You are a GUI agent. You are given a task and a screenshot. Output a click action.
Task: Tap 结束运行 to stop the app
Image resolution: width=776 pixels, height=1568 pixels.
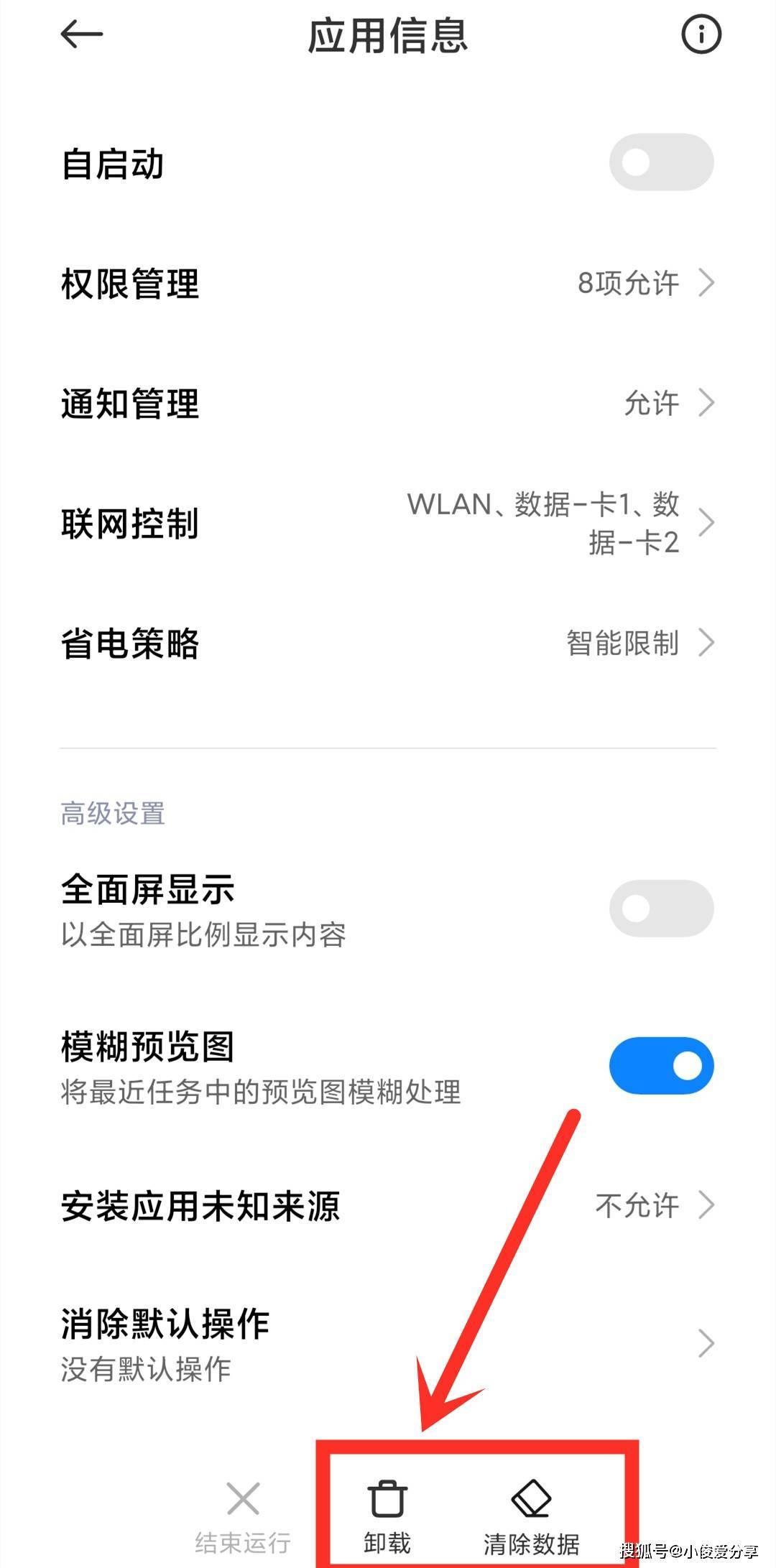[243, 1516]
